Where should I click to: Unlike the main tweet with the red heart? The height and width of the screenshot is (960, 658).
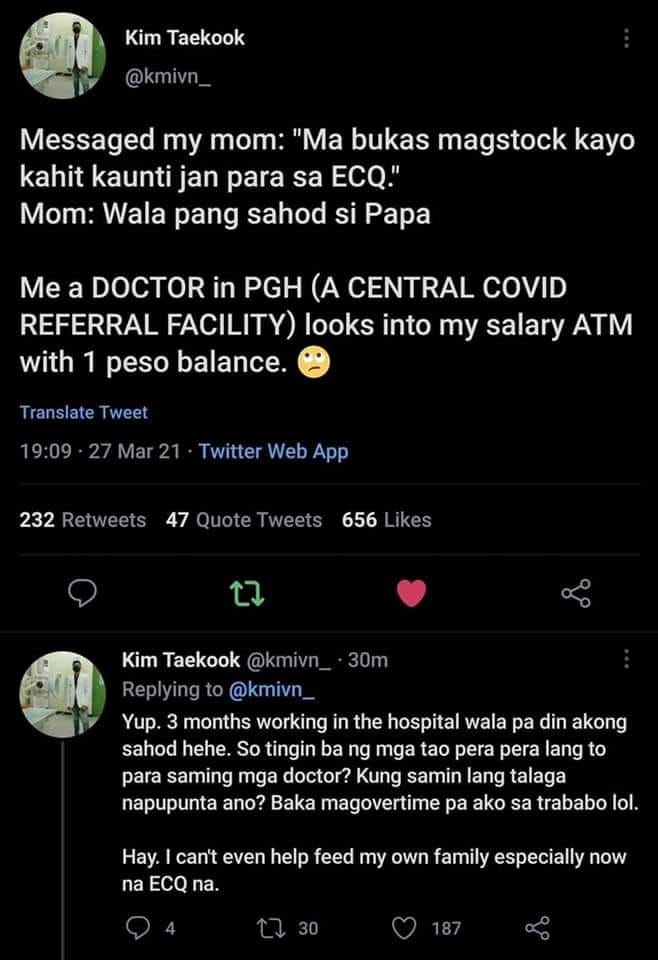point(411,593)
